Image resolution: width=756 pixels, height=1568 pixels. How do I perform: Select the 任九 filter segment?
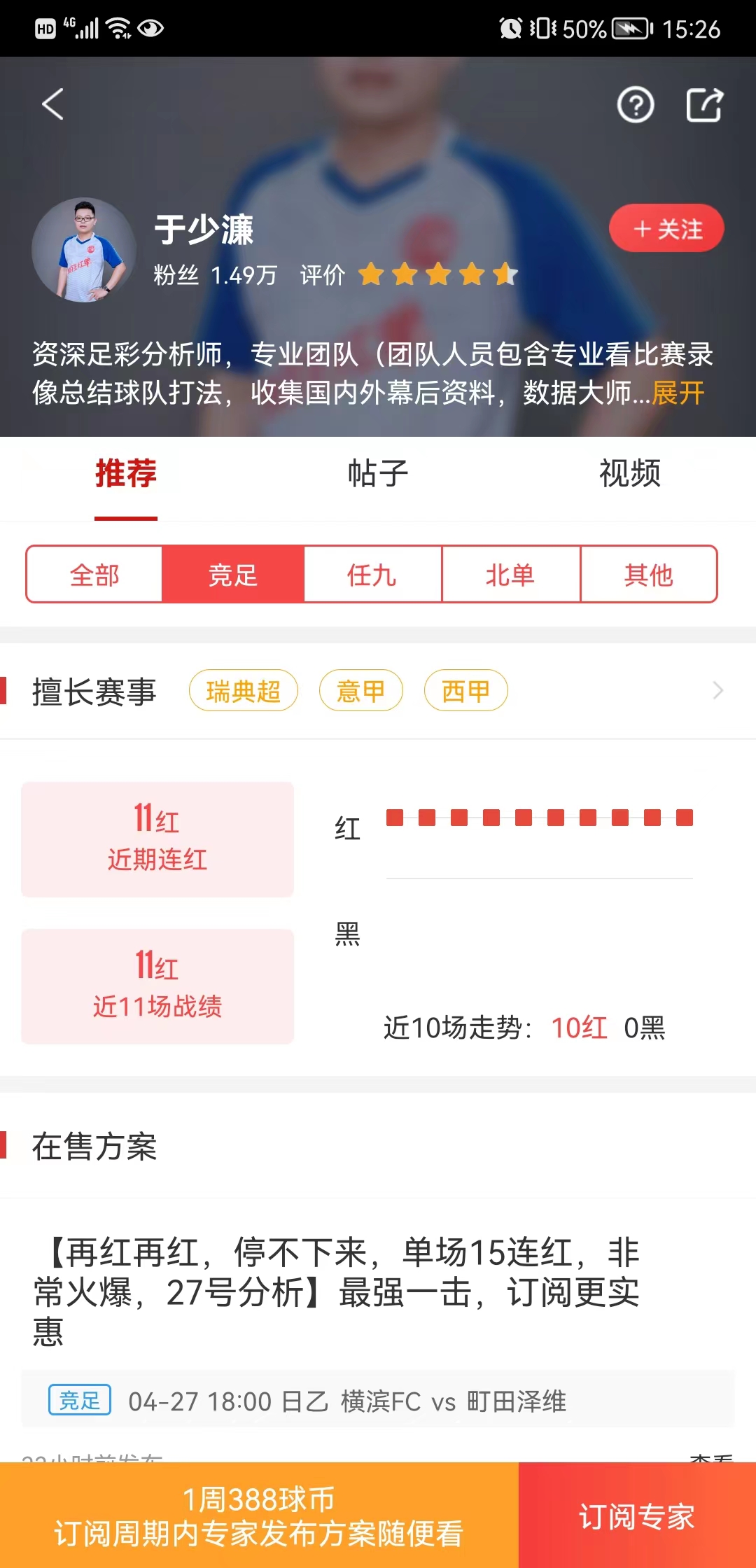372,575
